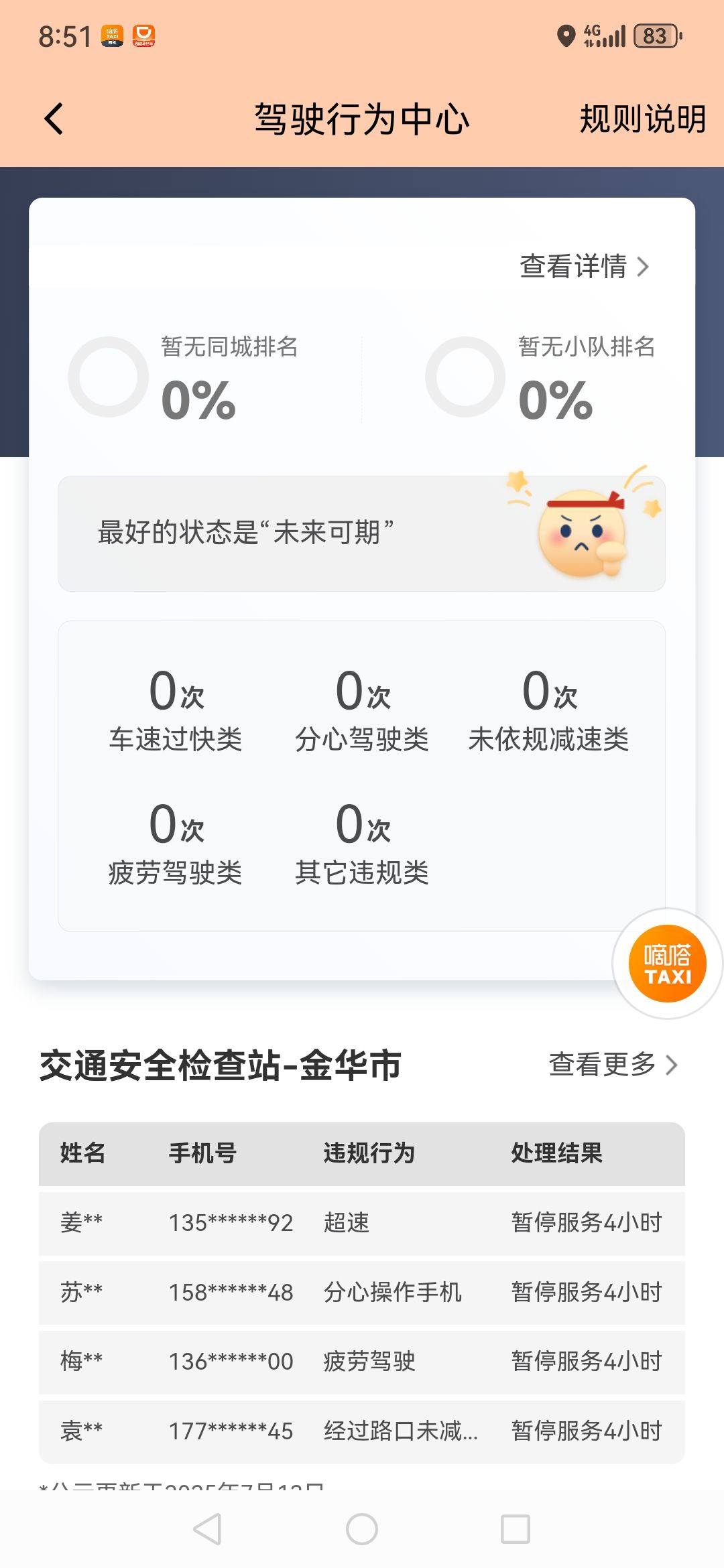Open the 其它违规类 violation count

(x=362, y=844)
